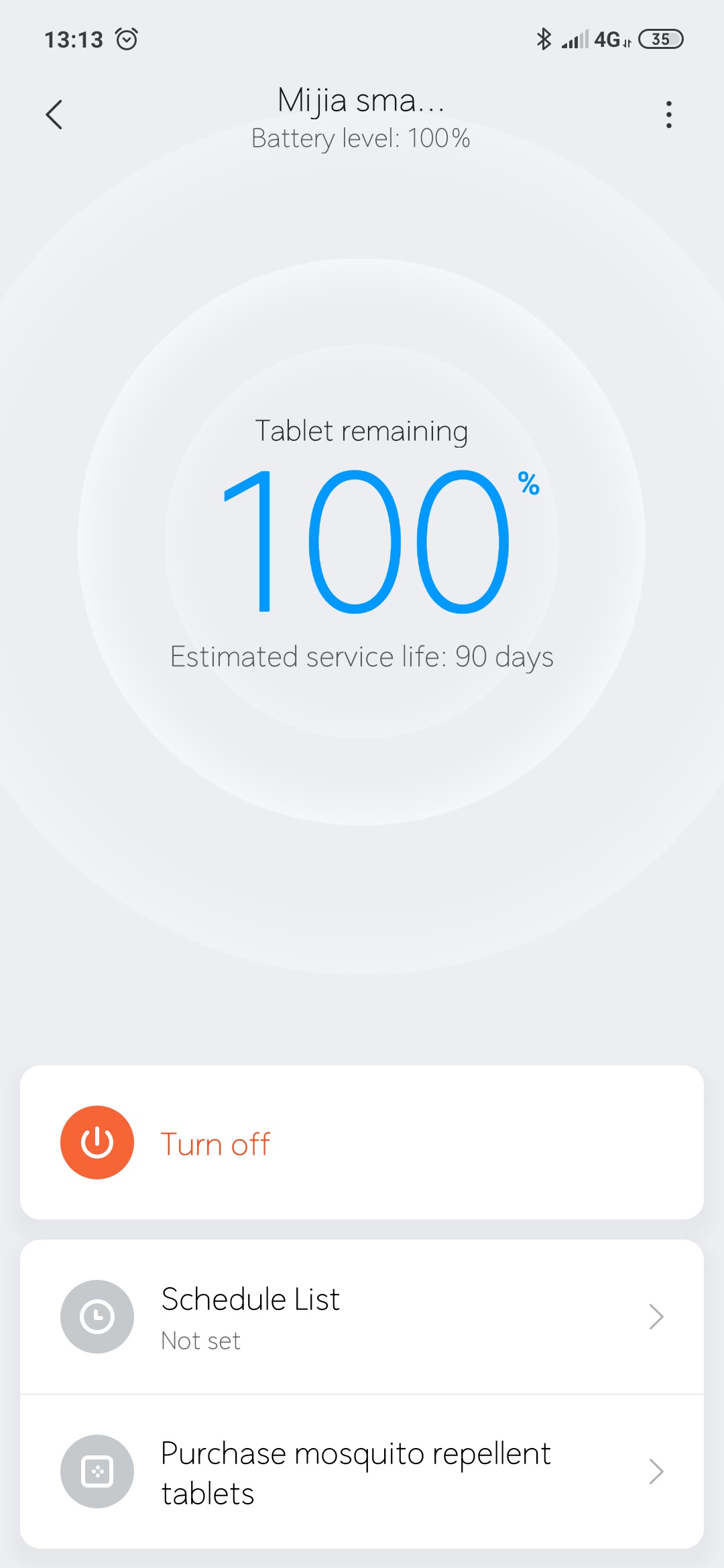Image resolution: width=724 pixels, height=1568 pixels.
Task: Open the Schedule List
Action: [362, 1317]
